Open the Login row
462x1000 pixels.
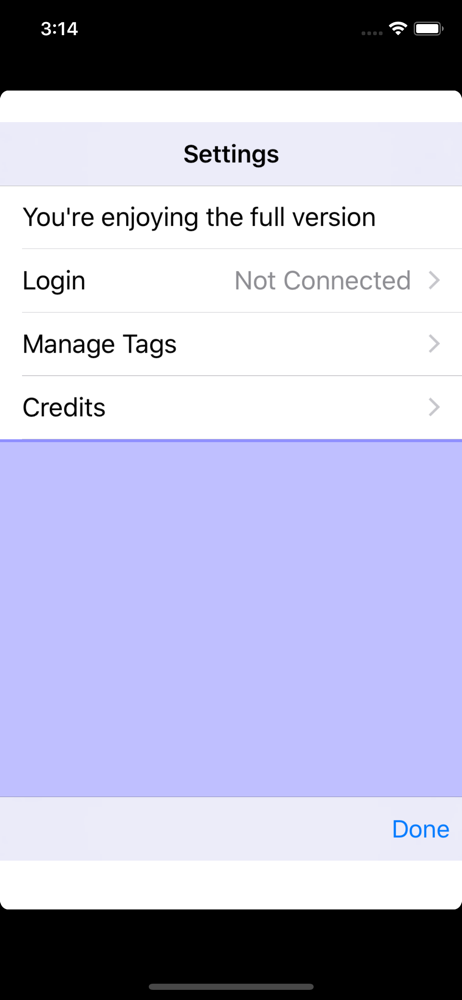[x=231, y=281]
